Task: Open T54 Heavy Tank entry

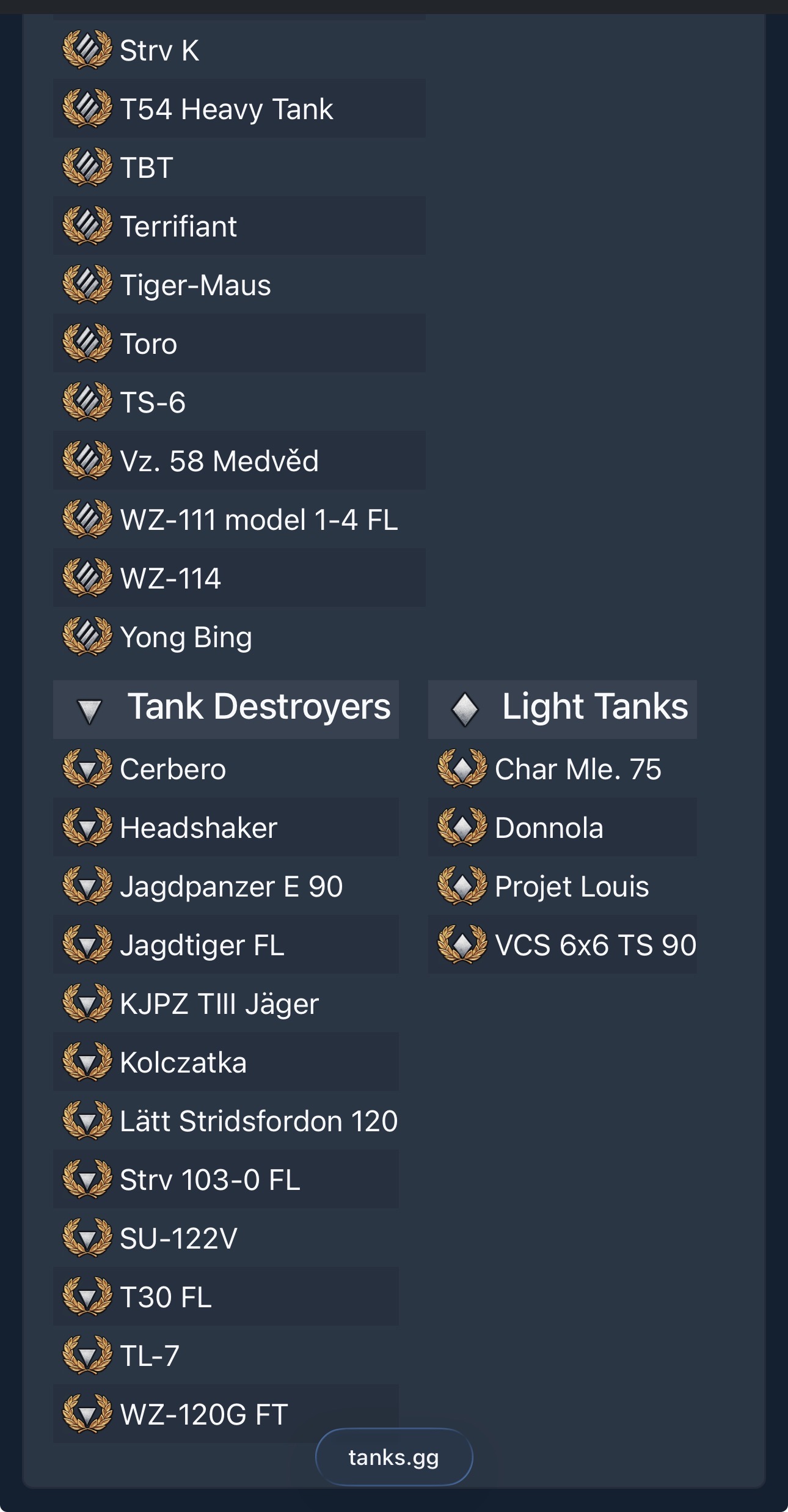Action: tap(239, 108)
